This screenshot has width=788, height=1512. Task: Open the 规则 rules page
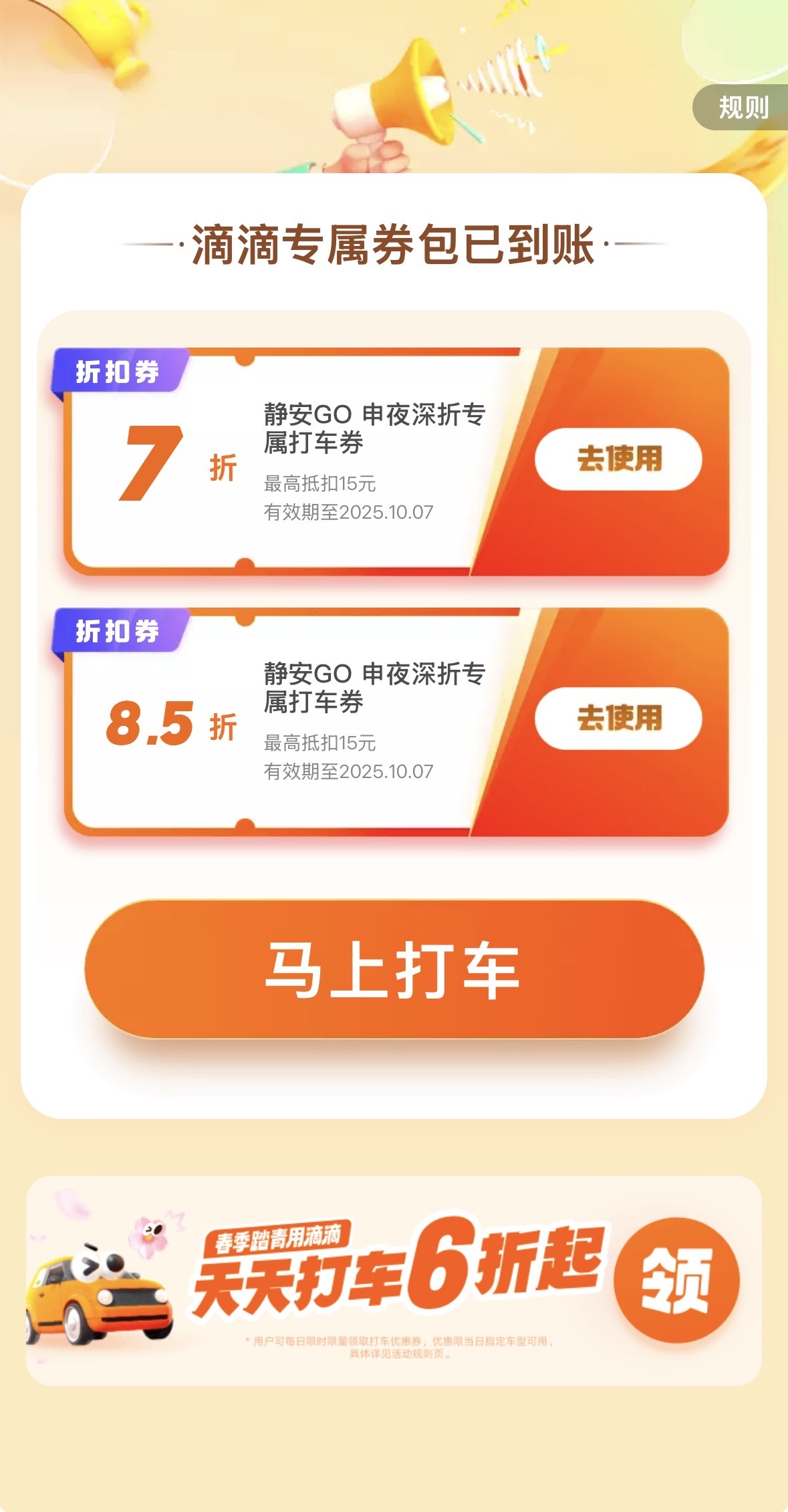tap(742, 108)
